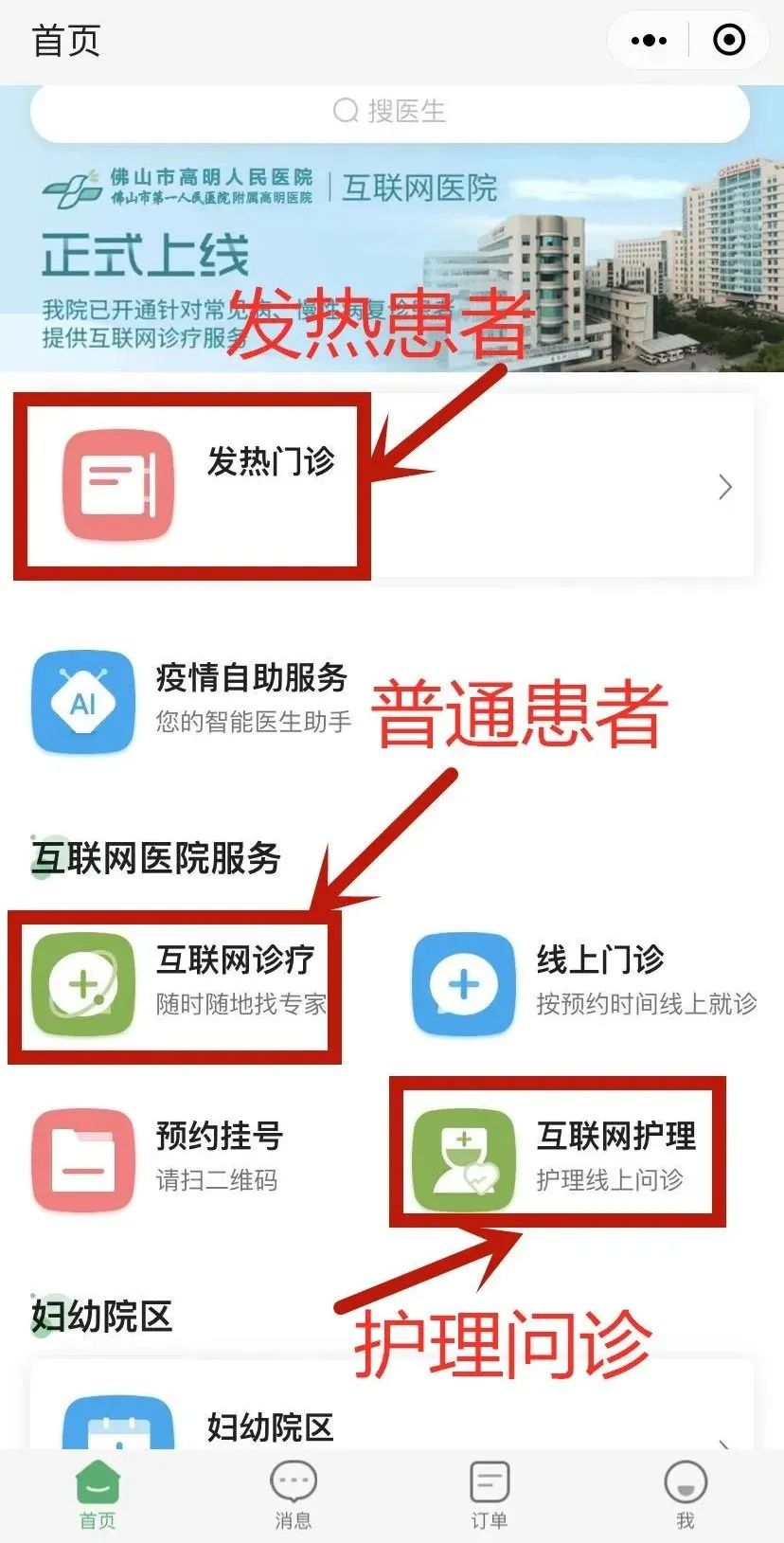Open the mini program more options menu
The image size is (784, 1543).
pyautogui.click(x=649, y=41)
